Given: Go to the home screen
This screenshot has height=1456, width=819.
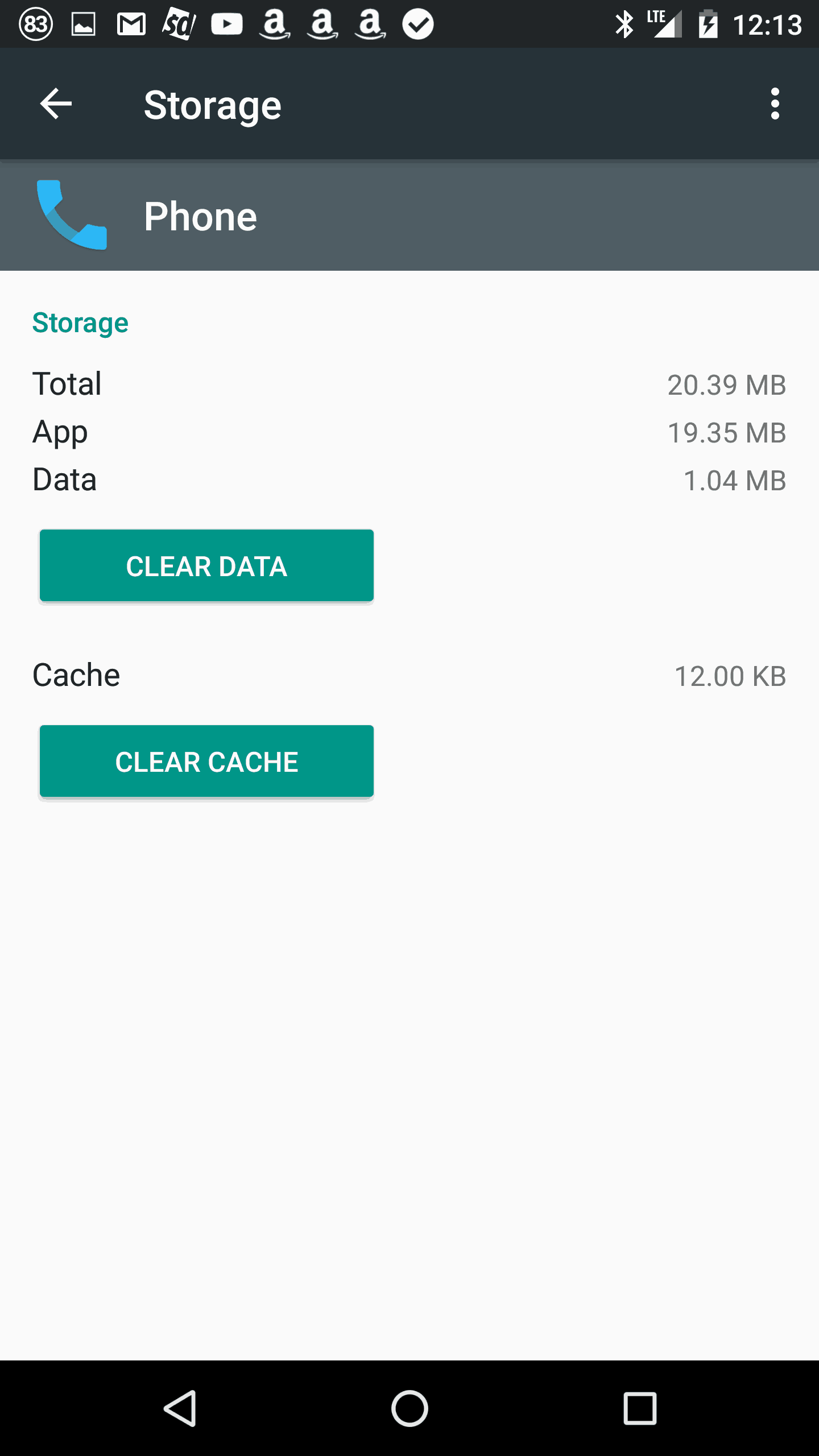Looking at the screenshot, I should point(409,1408).
